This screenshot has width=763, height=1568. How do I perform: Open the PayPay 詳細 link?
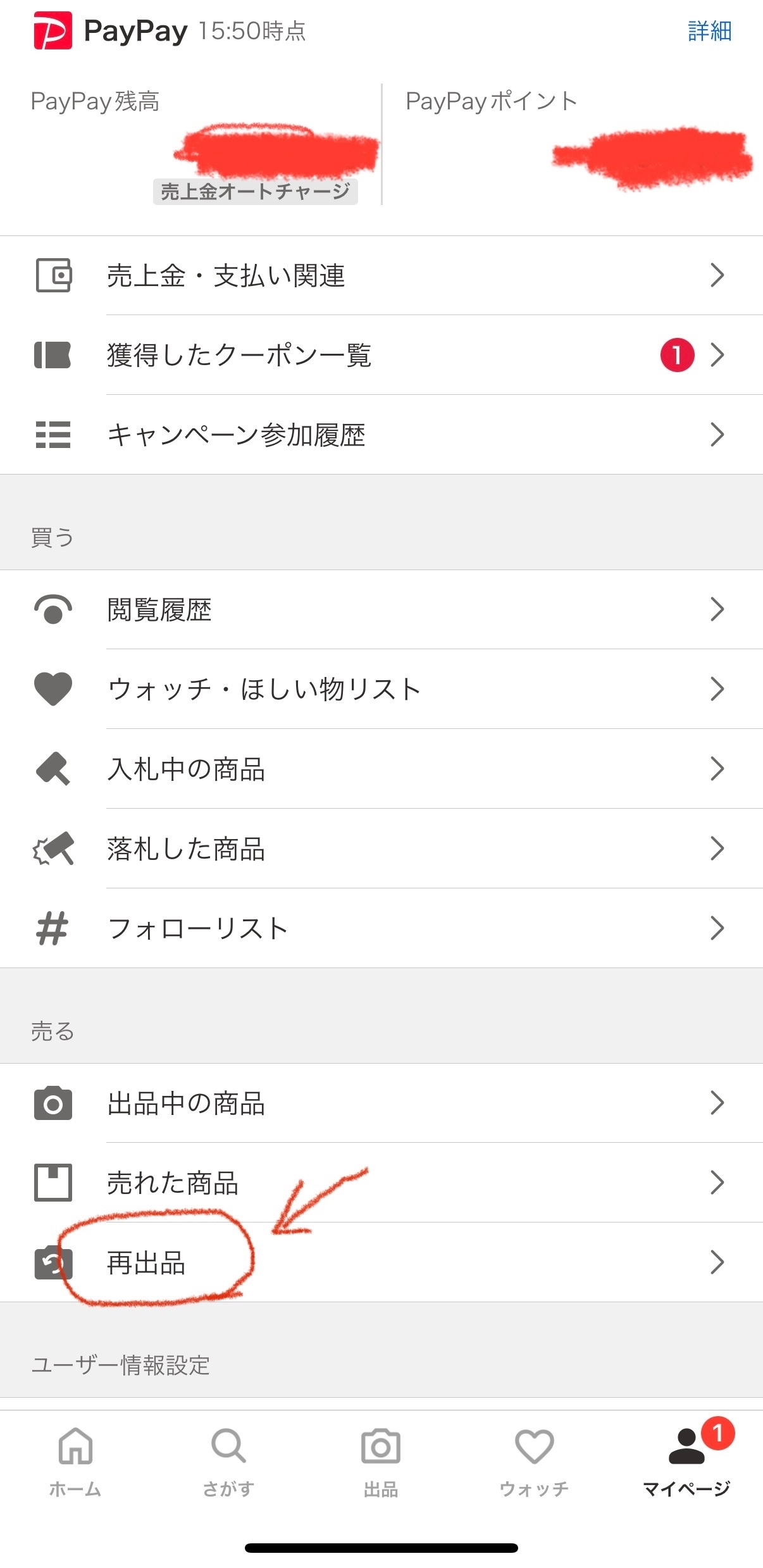click(x=709, y=31)
